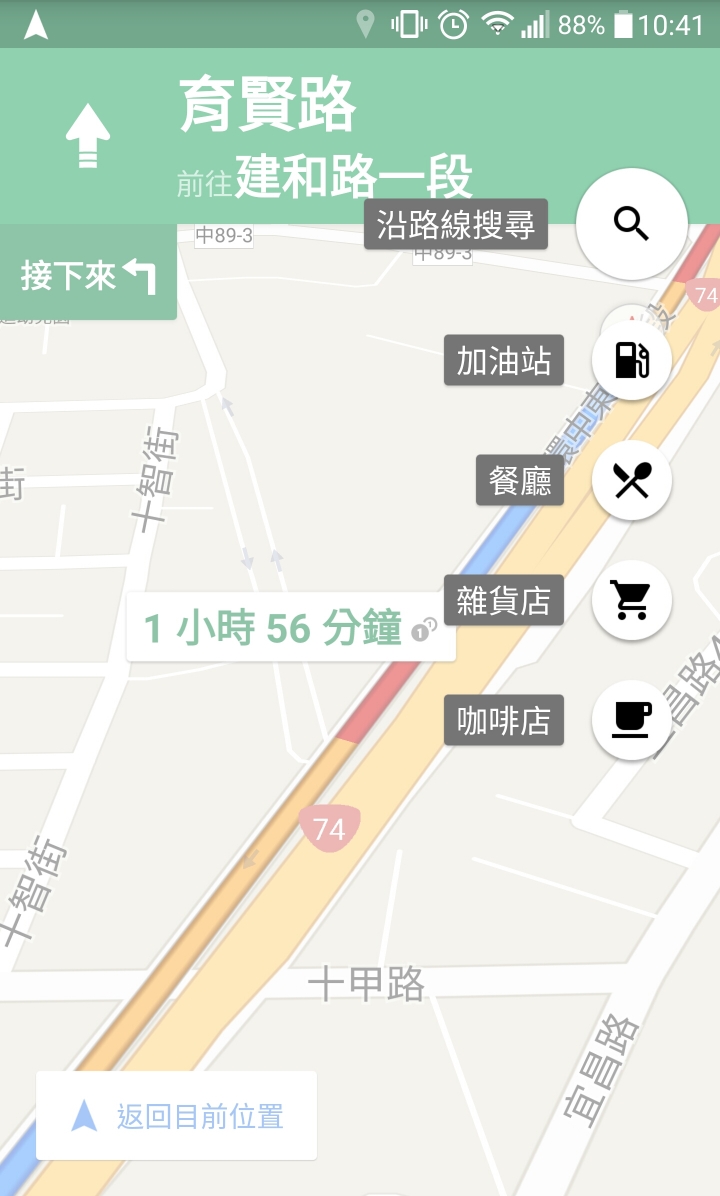Tap 返回目前位置 to re-center
720x1196 pixels.
(x=176, y=1116)
